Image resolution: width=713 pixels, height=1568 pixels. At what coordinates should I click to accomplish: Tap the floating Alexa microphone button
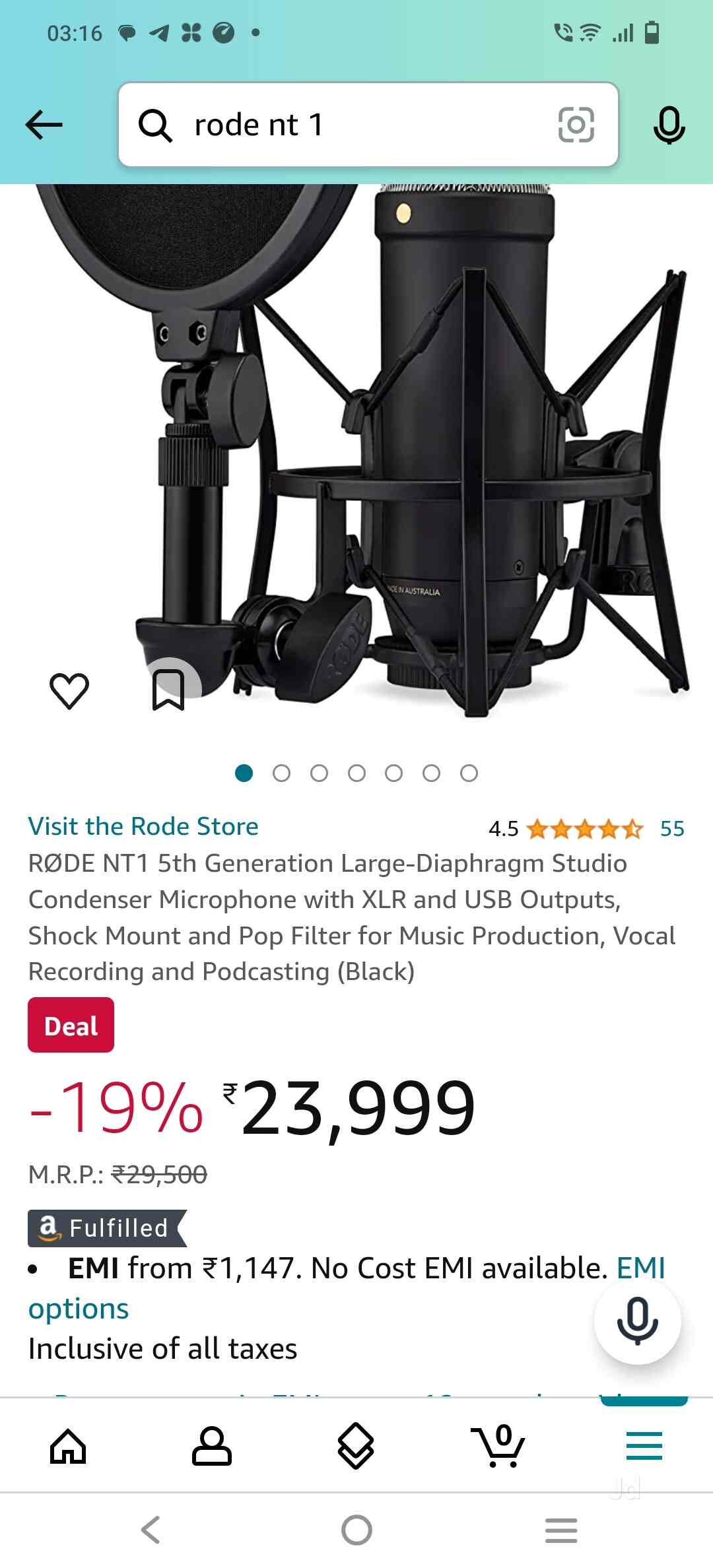pos(637,1321)
